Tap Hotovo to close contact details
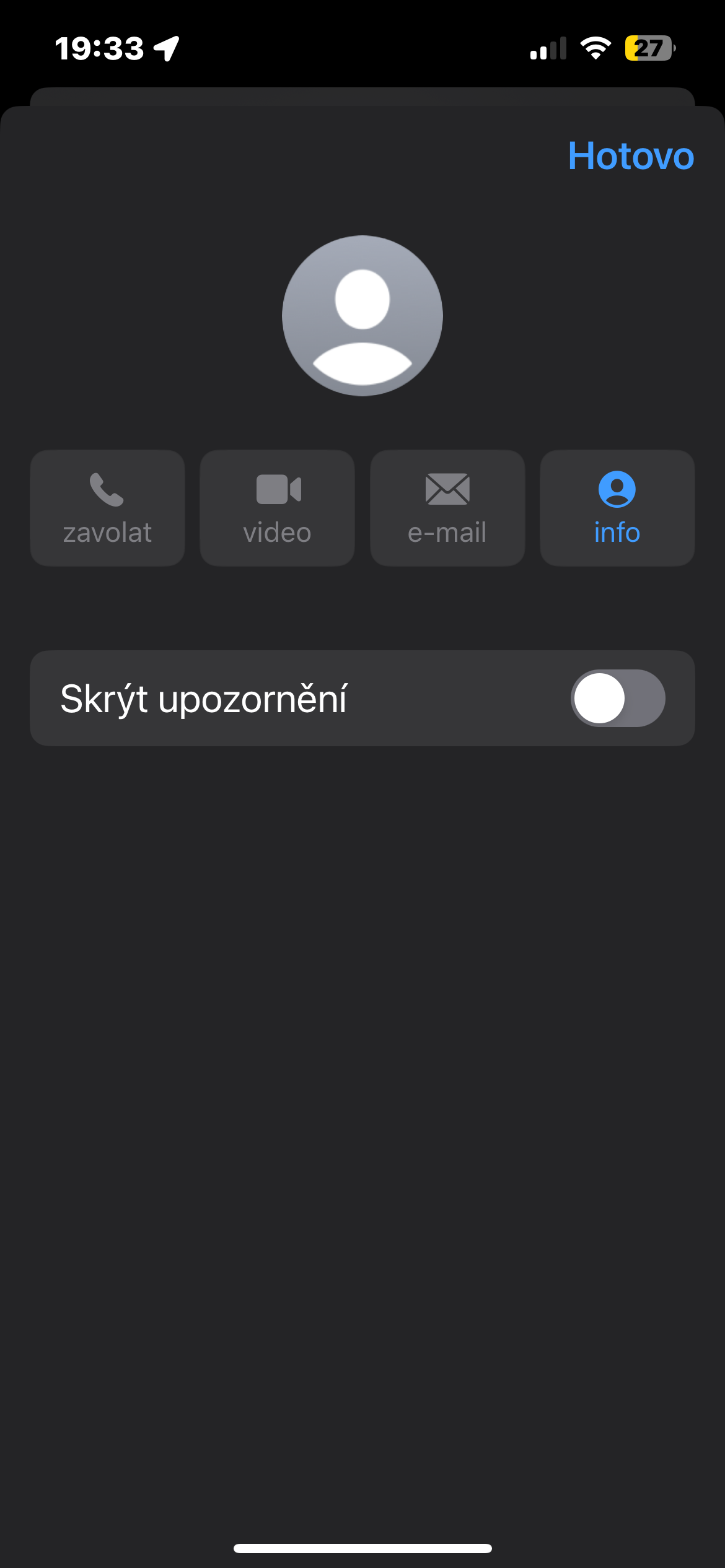 (630, 155)
